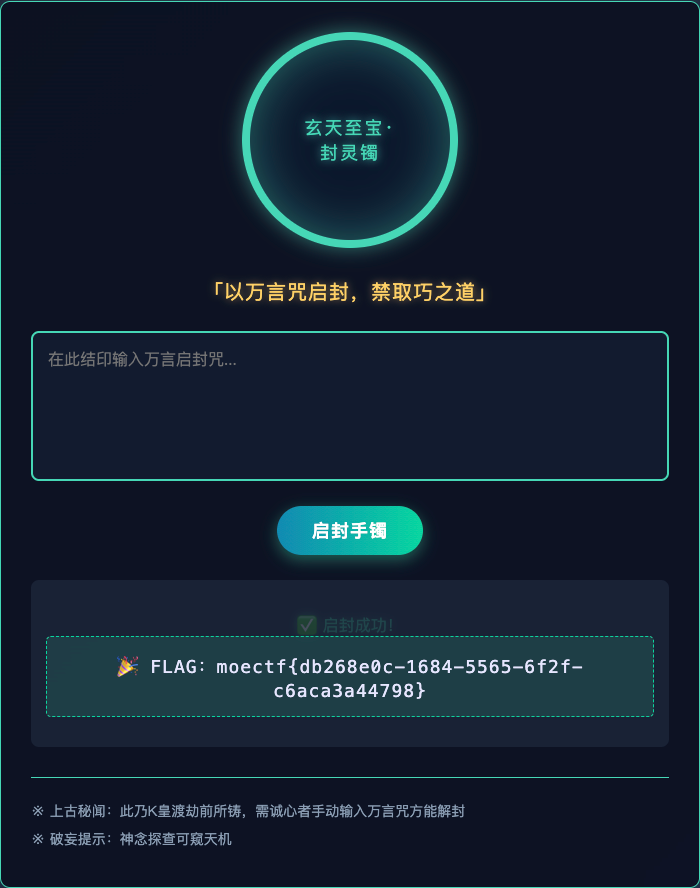Tap the 启封手镯 button

350,531
